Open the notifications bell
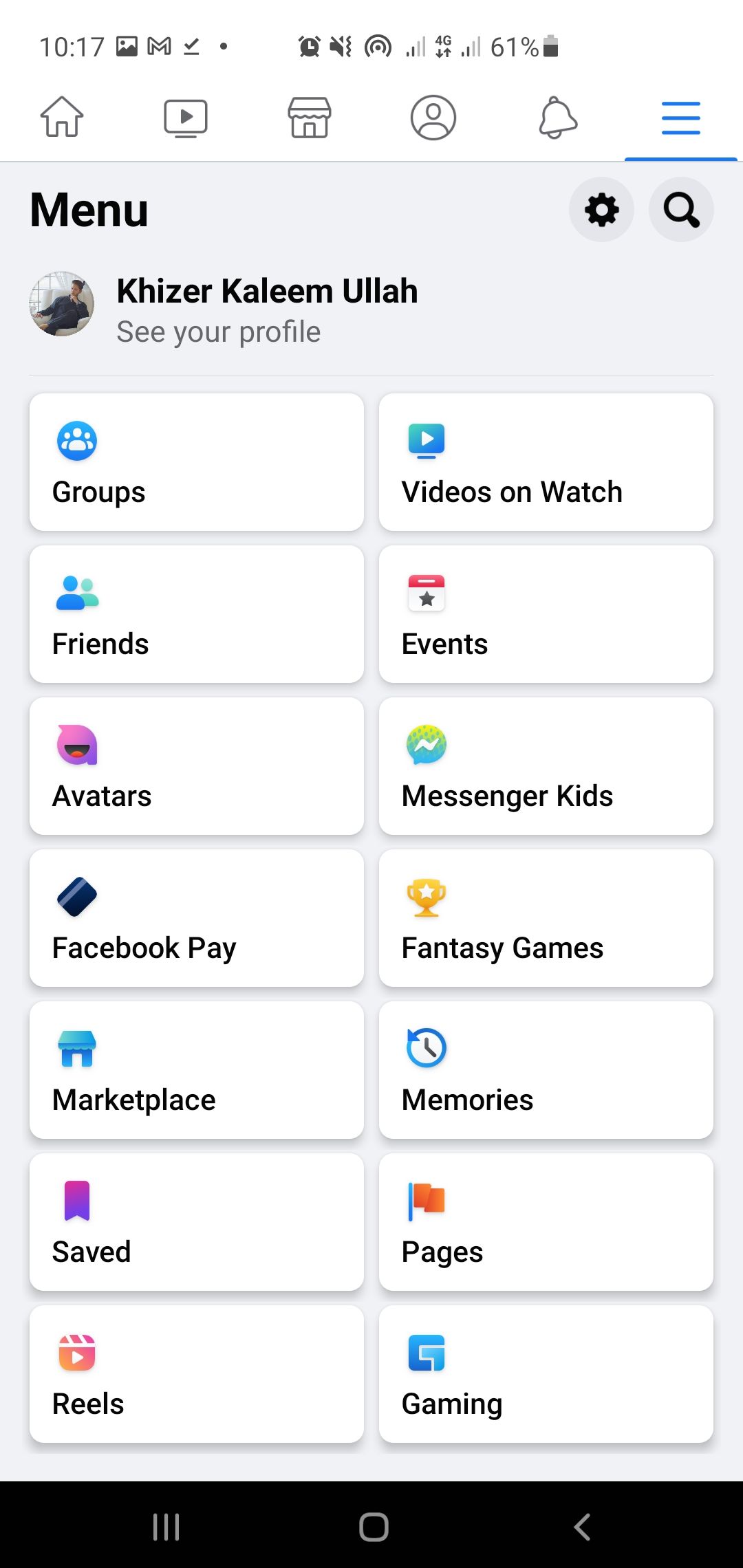 tap(557, 118)
